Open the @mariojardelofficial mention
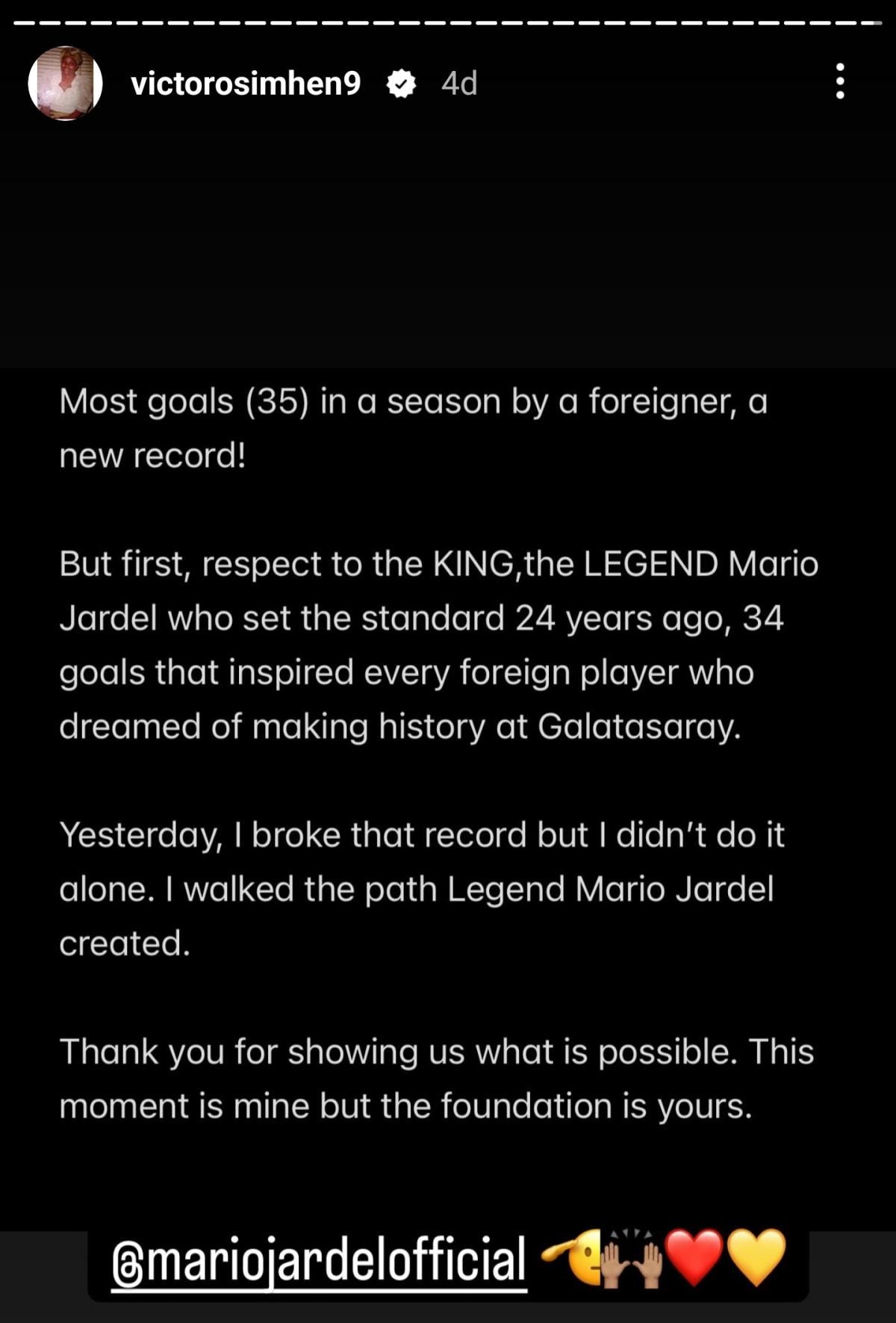 319,1260
